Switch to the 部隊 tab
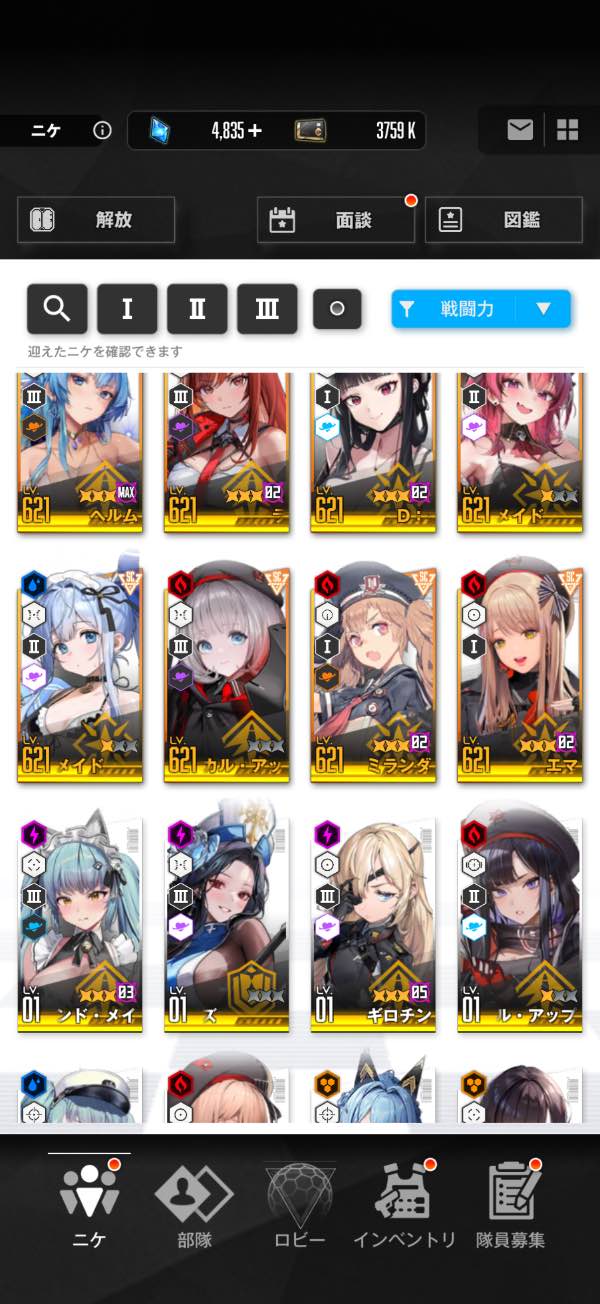The image size is (600, 1304). (x=193, y=1207)
